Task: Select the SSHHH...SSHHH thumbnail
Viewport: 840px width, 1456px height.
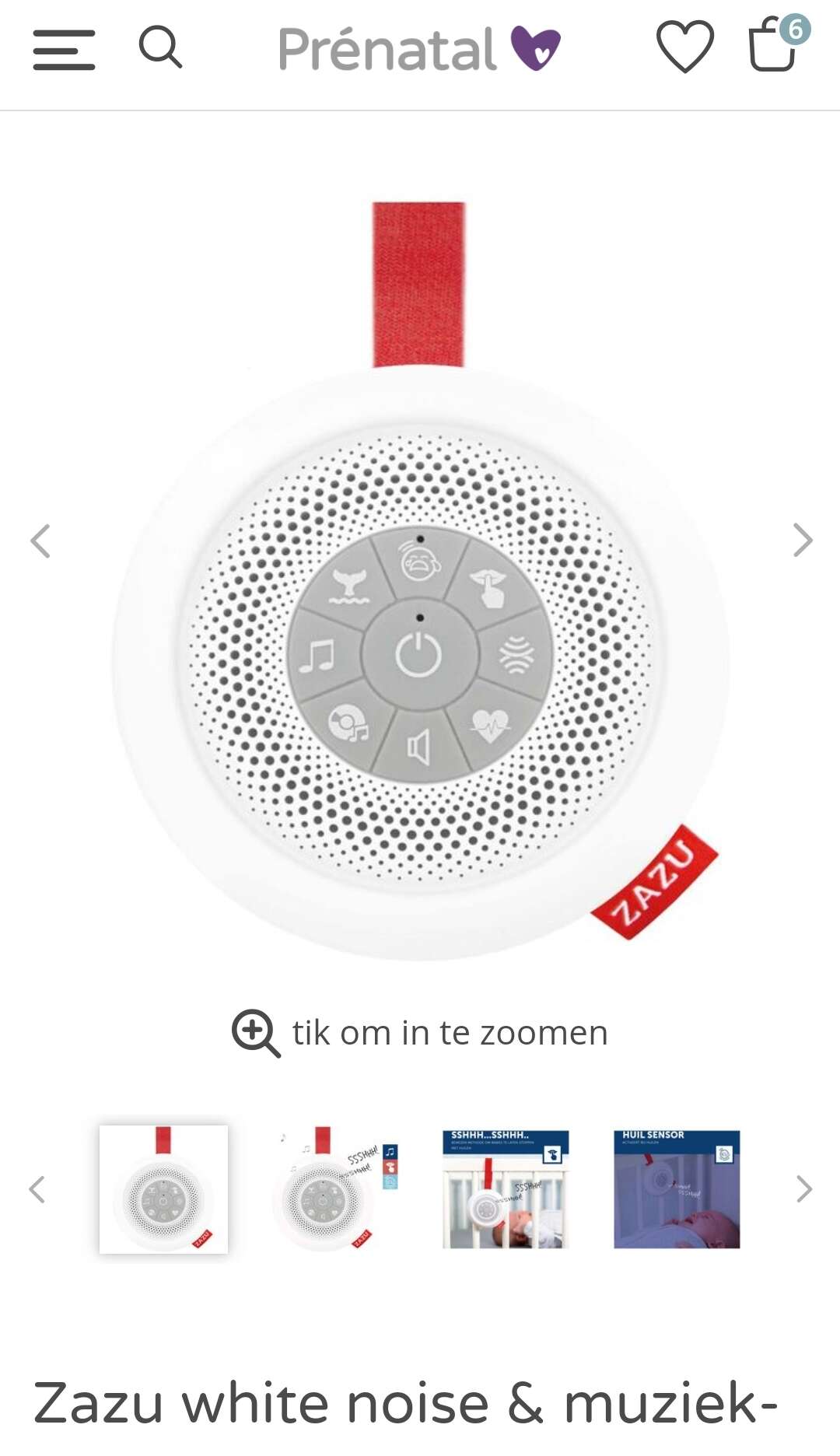Action: click(x=506, y=1189)
